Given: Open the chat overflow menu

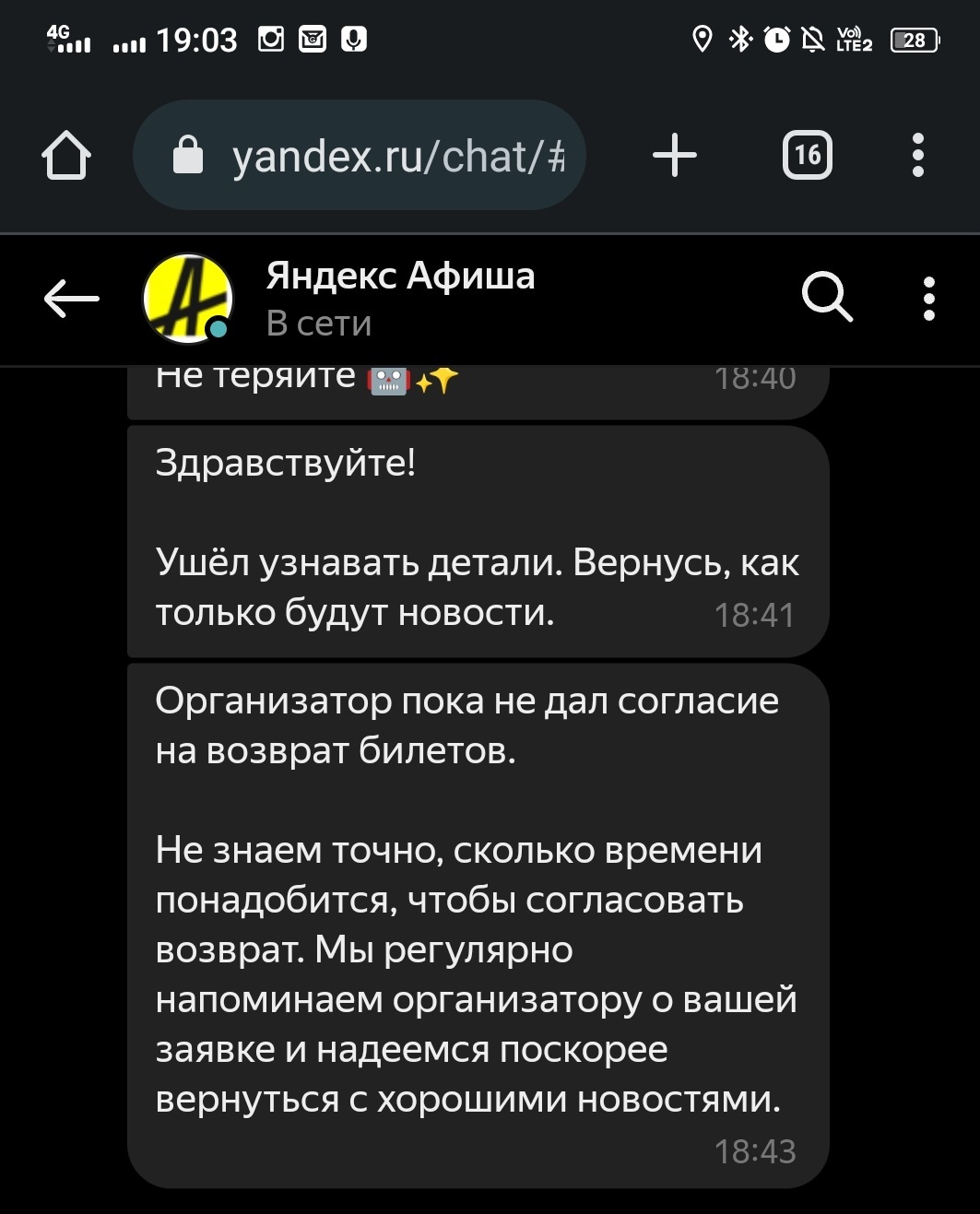Looking at the screenshot, I should coord(928,299).
